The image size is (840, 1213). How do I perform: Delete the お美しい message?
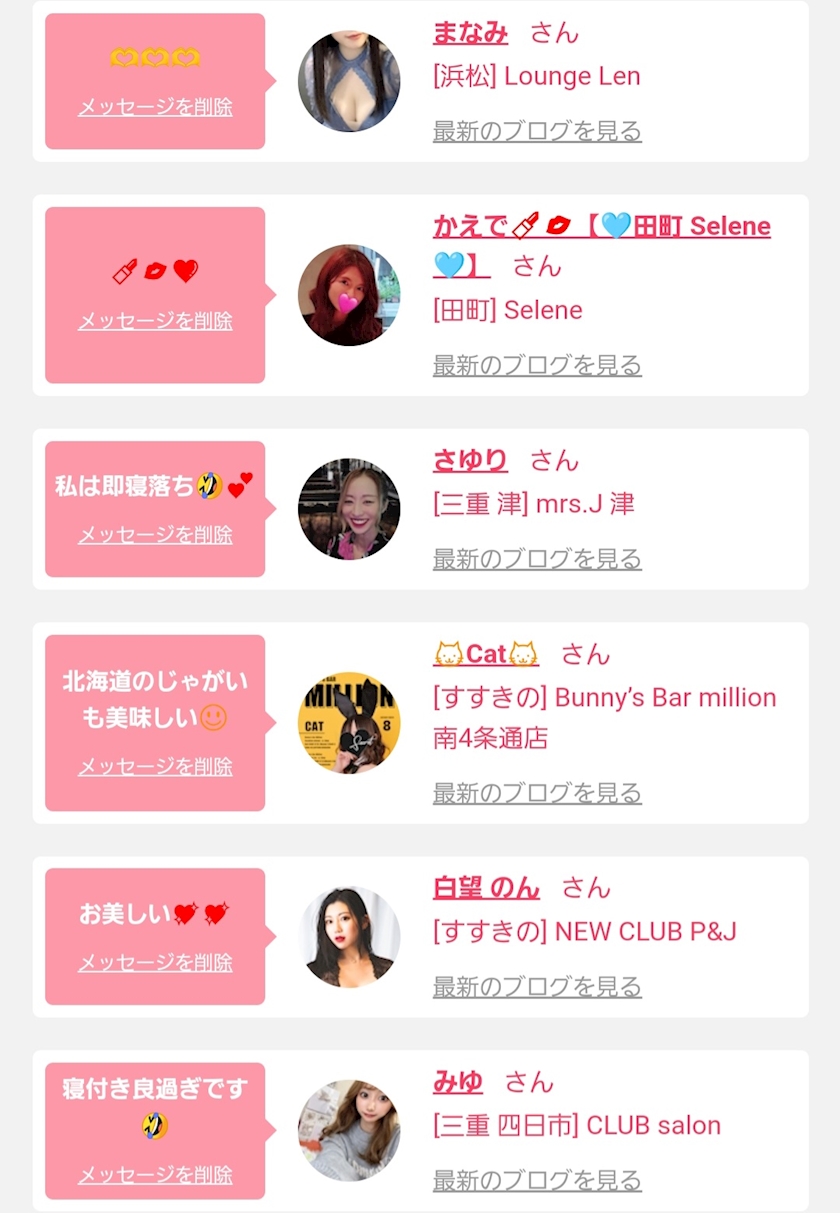click(155, 962)
